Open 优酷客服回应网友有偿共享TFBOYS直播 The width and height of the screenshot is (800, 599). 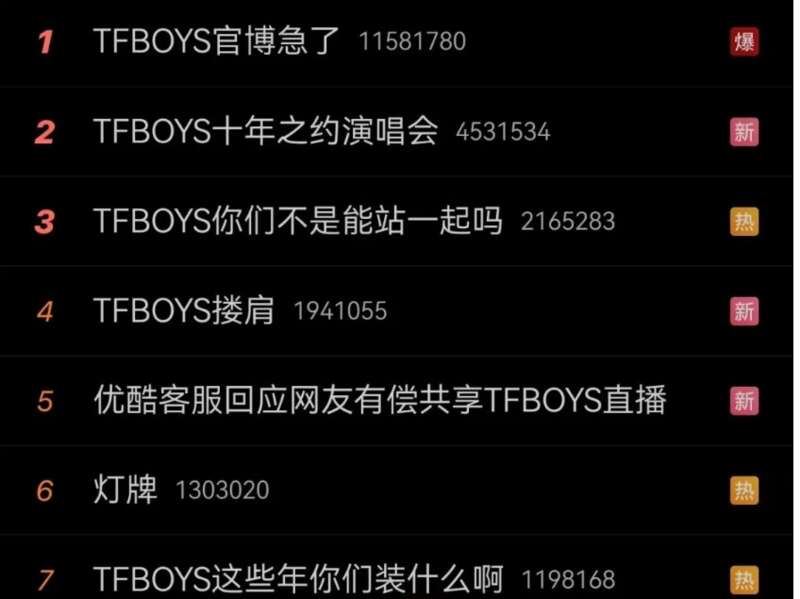click(x=379, y=401)
